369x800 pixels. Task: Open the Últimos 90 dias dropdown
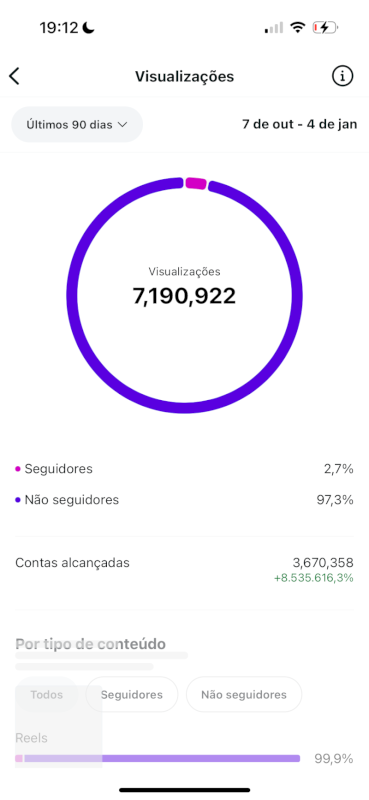point(77,124)
